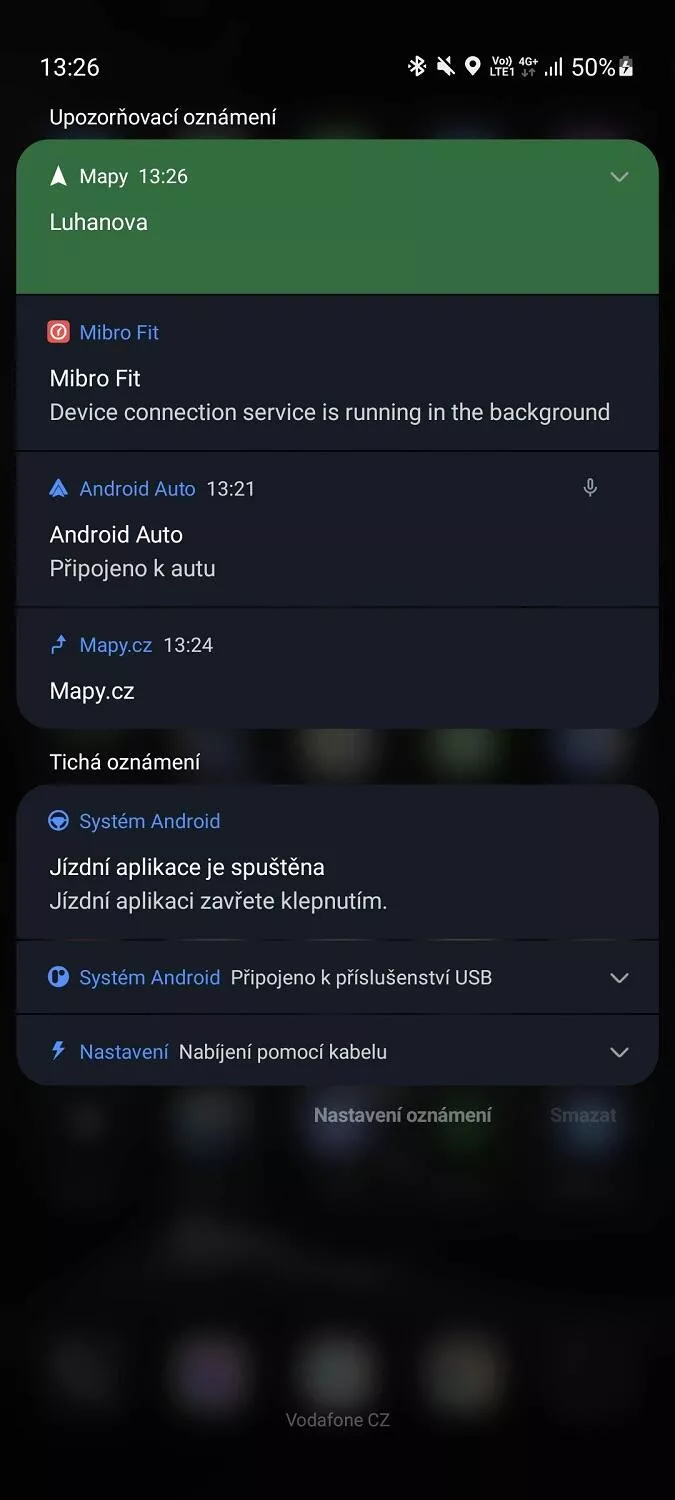Clear all notifications with Smazat
Viewport: 675px width, 1500px height.
[x=583, y=1115]
